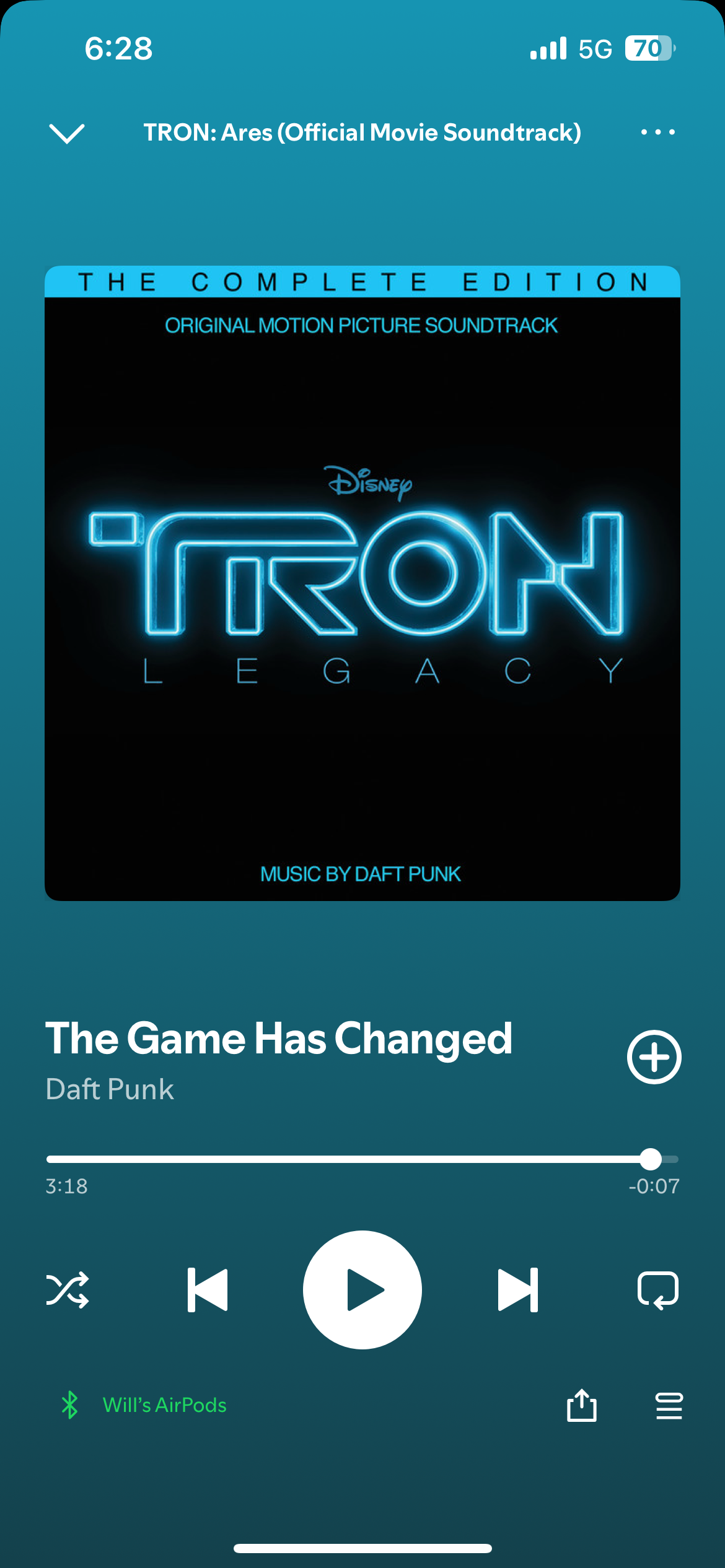725x1568 pixels.
Task: Open the three-dot options menu
Action: click(x=657, y=132)
